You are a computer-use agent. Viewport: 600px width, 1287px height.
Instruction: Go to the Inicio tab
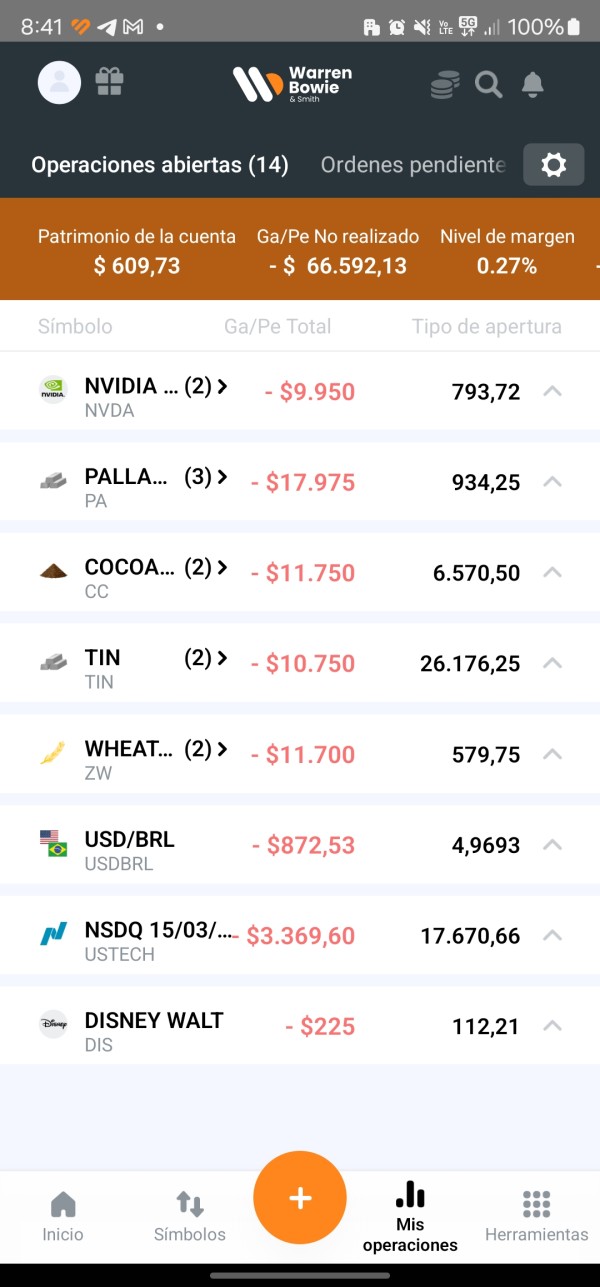(x=63, y=1215)
